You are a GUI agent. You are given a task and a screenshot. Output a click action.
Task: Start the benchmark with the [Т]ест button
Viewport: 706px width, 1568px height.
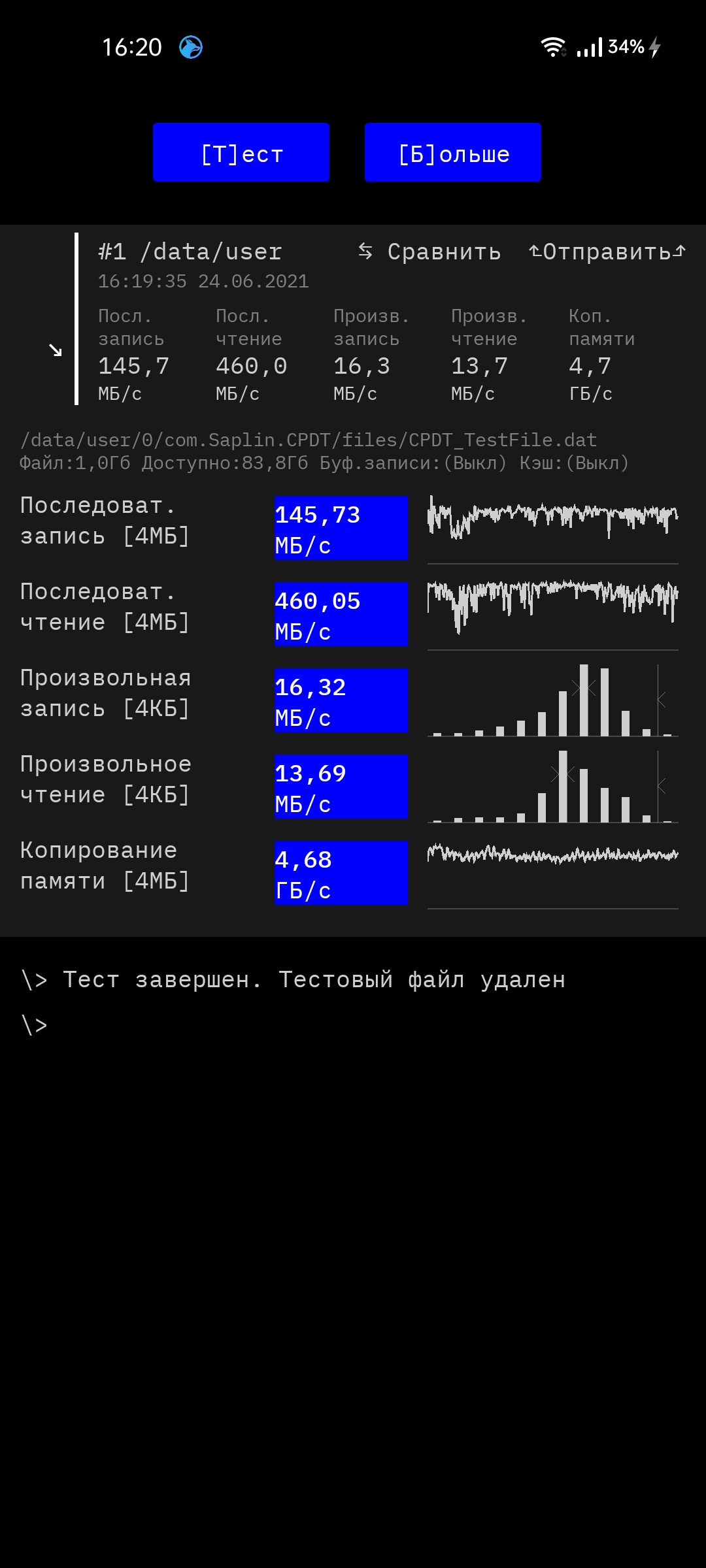coord(241,152)
